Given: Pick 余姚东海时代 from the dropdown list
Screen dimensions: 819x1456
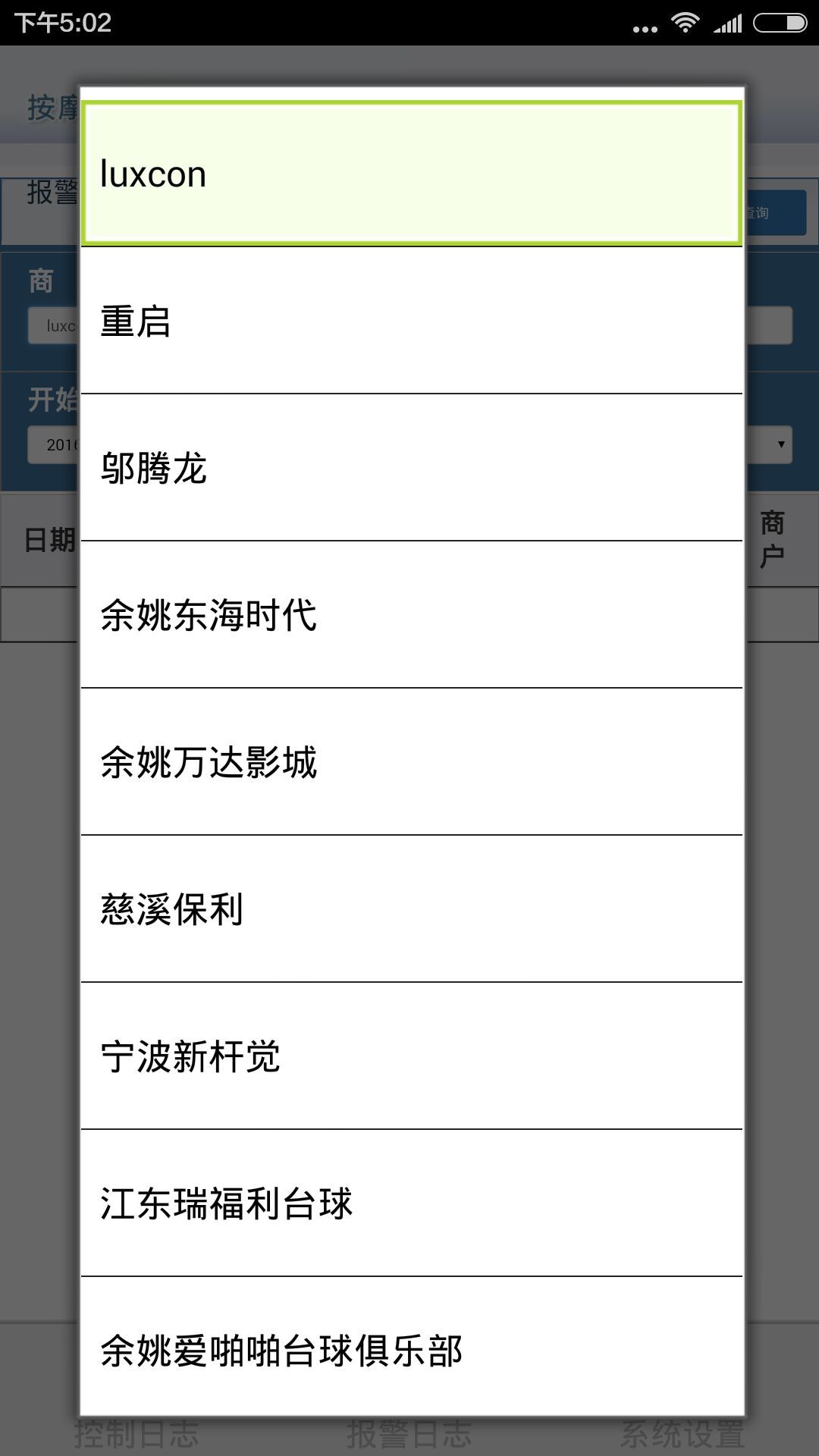Looking at the screenshot, I should click(411, 615).
